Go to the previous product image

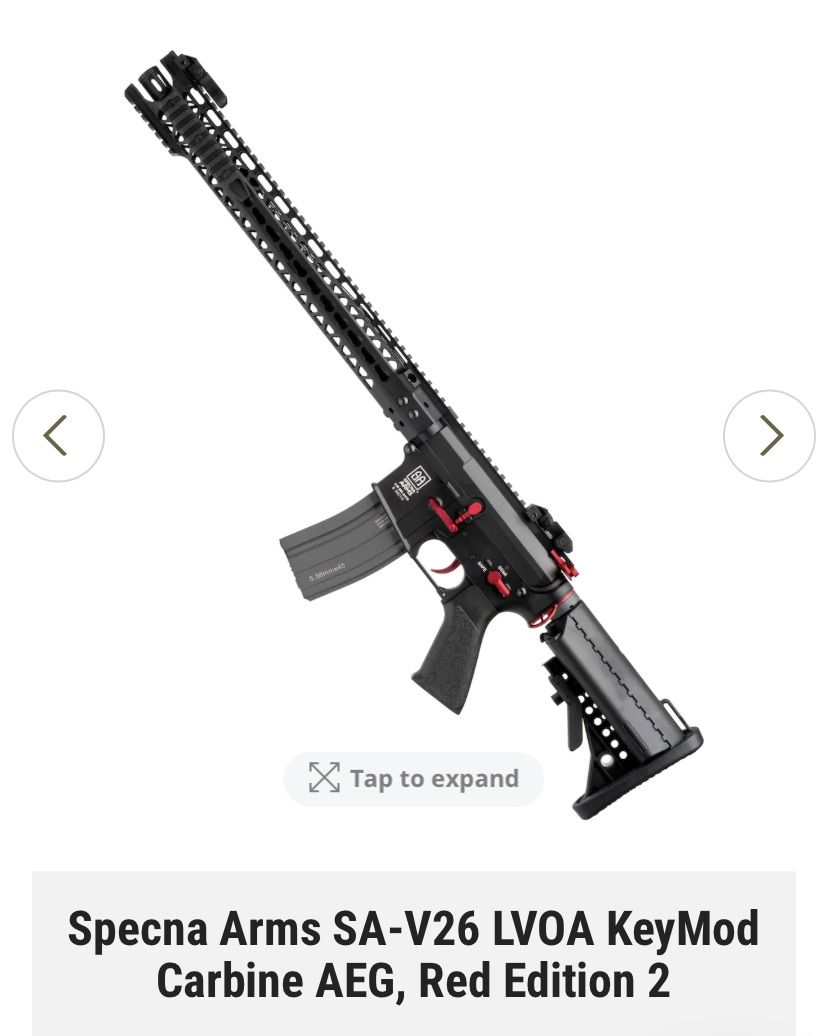point(58,436)
